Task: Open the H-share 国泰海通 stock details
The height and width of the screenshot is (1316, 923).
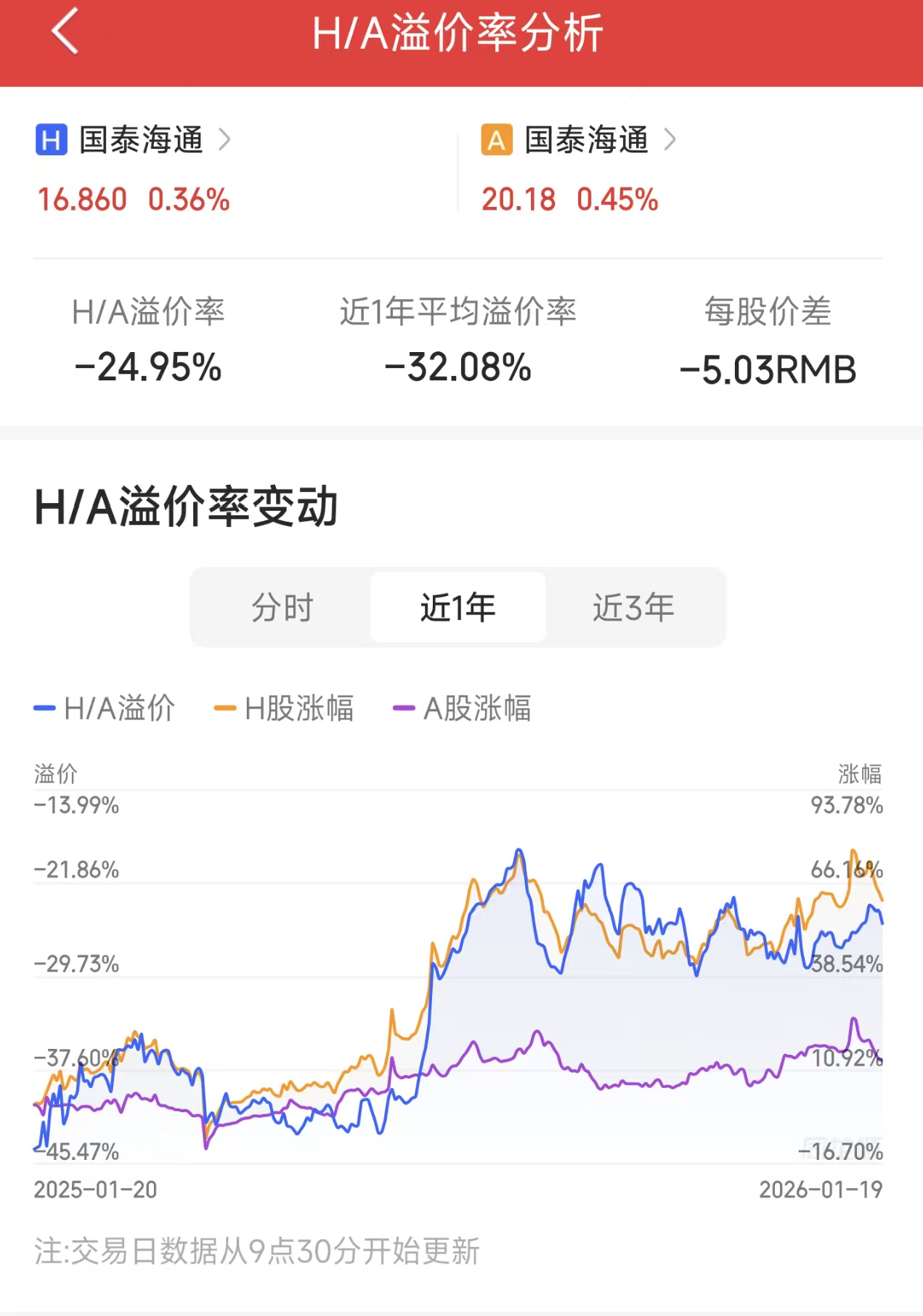Action: [x=134, y=139]
